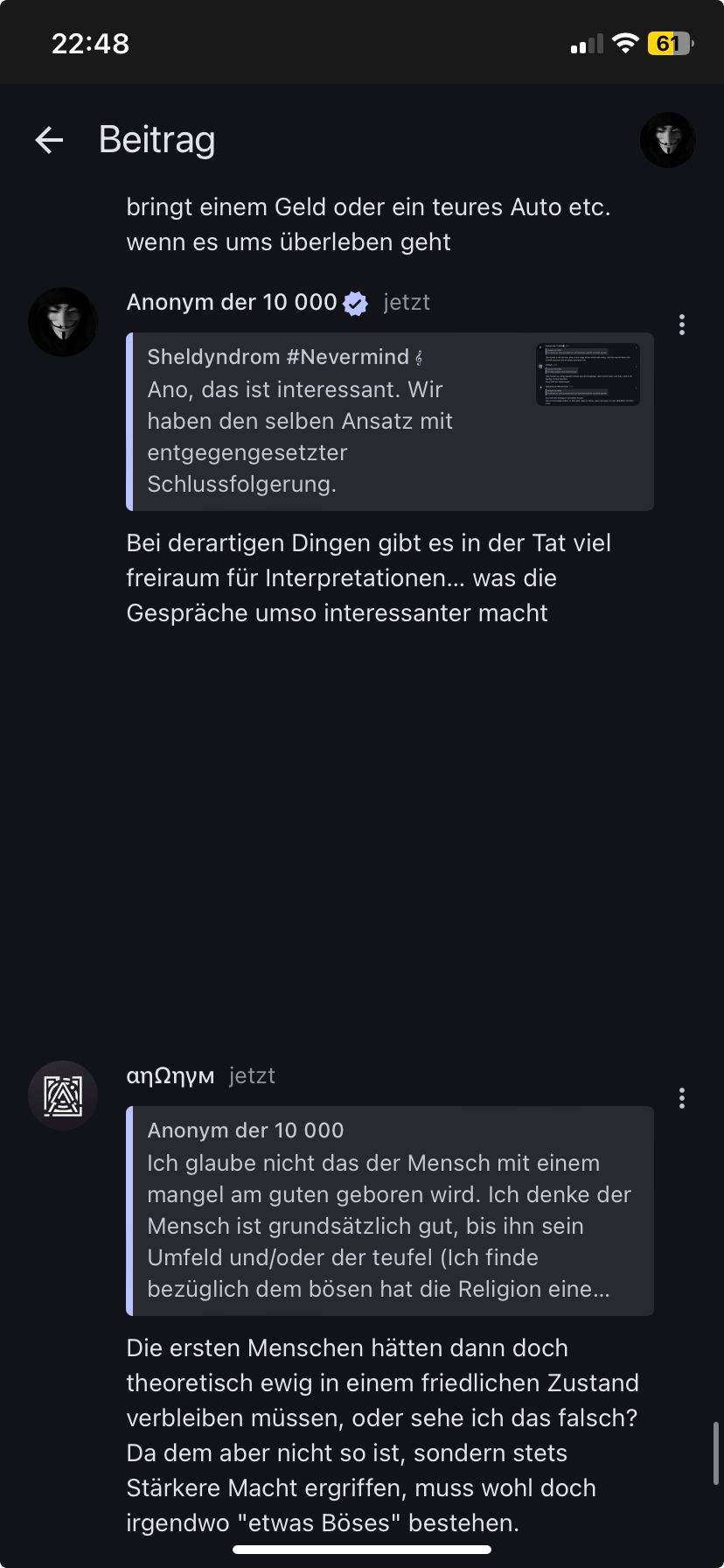Jump to the quoted Anonym der 10 000 message
This screenshot has height=1568, width=724.
click(390, 1211)
